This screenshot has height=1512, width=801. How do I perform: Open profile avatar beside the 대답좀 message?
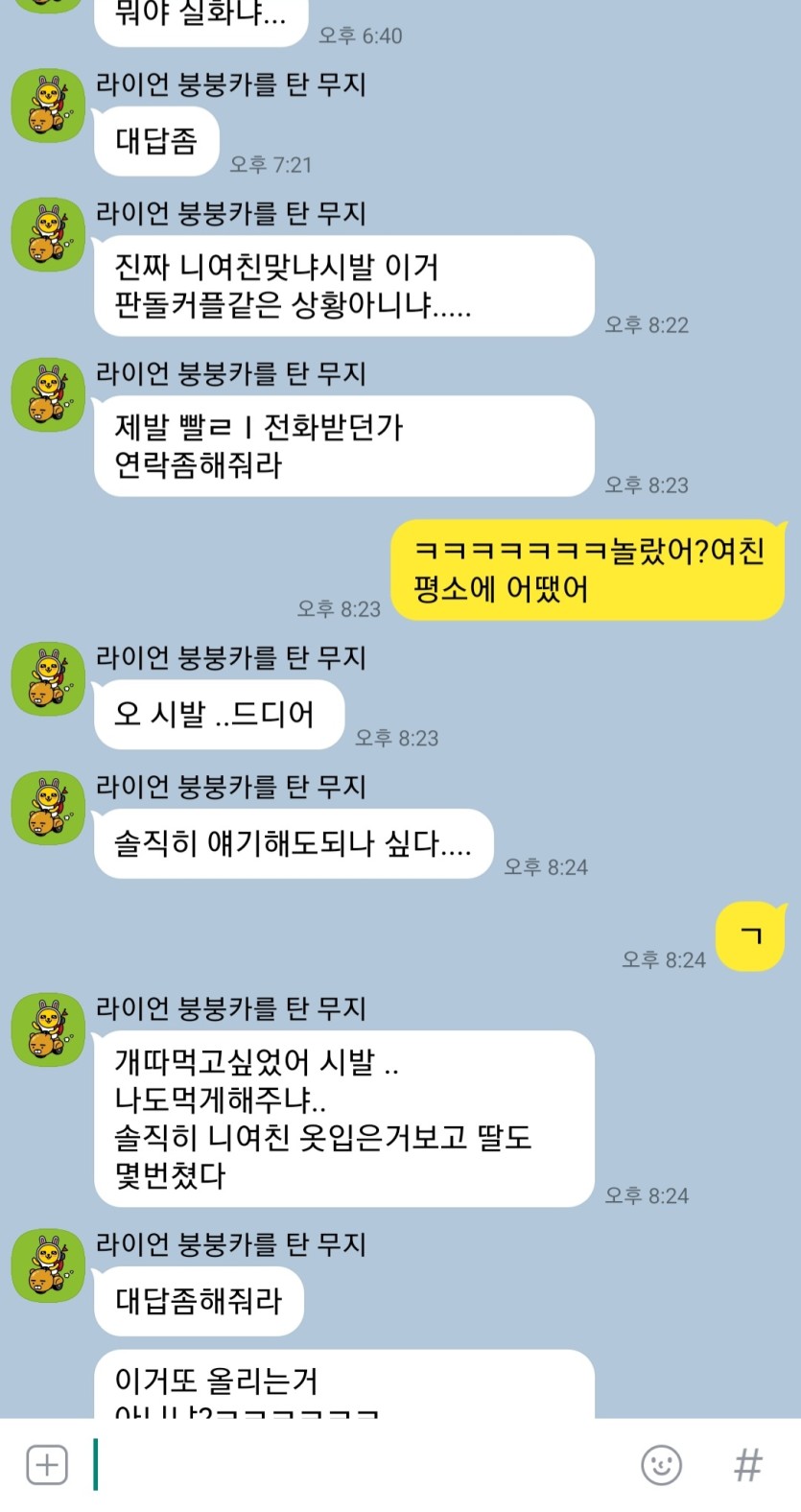click(48, 106)
